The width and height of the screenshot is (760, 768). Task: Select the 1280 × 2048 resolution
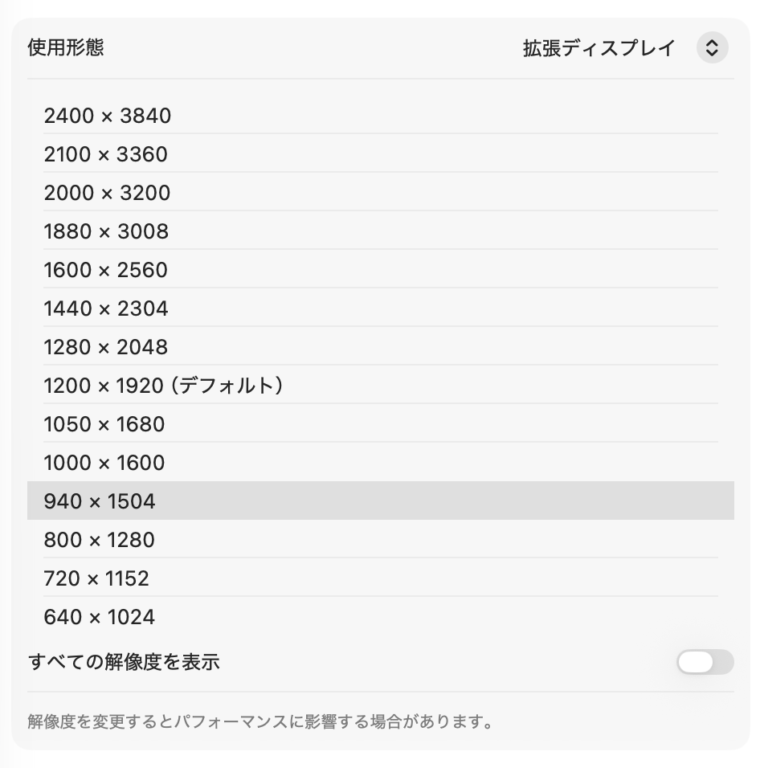tap(106, 347)
